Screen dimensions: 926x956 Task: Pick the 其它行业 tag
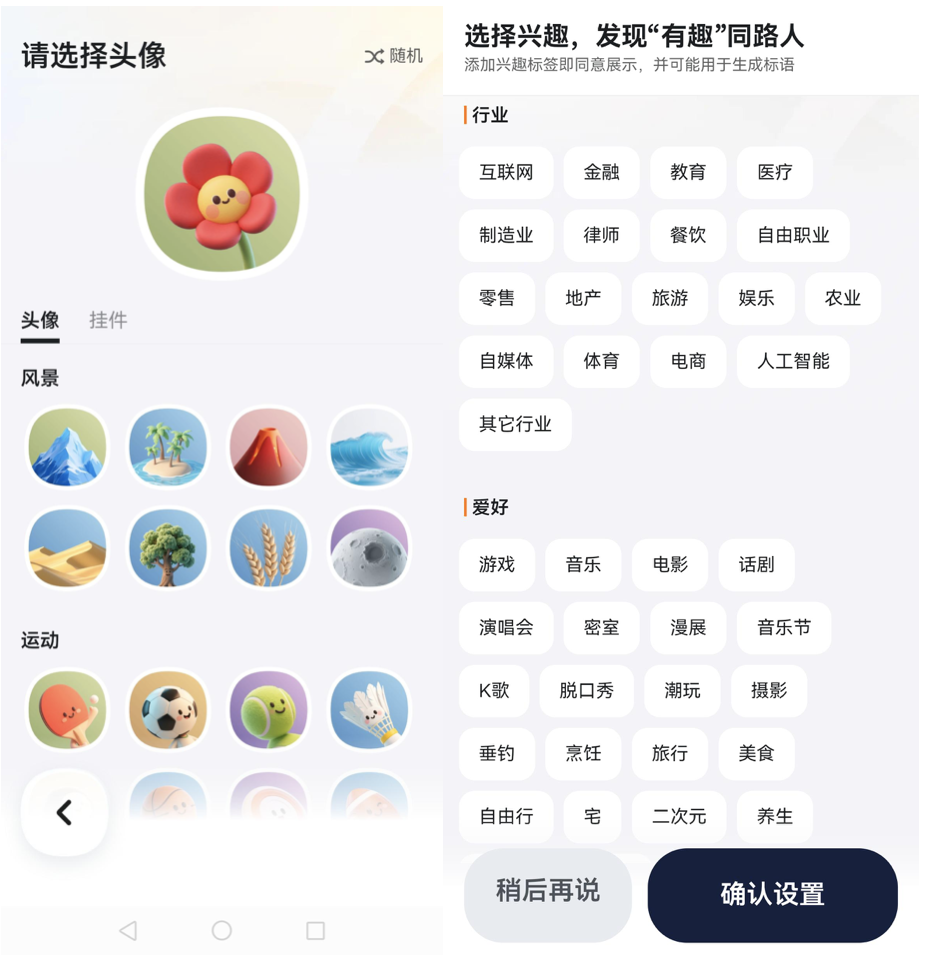point(515,424)
